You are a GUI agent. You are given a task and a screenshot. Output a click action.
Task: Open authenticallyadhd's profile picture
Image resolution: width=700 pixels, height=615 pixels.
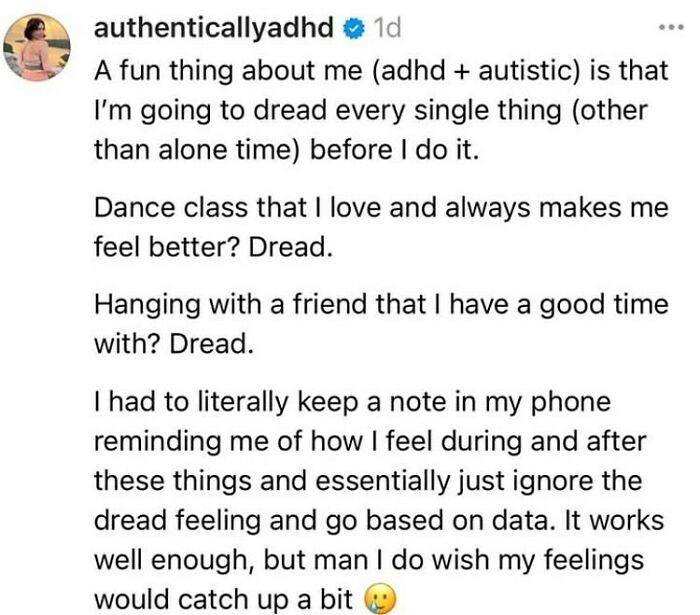click(x=38, y=48)
